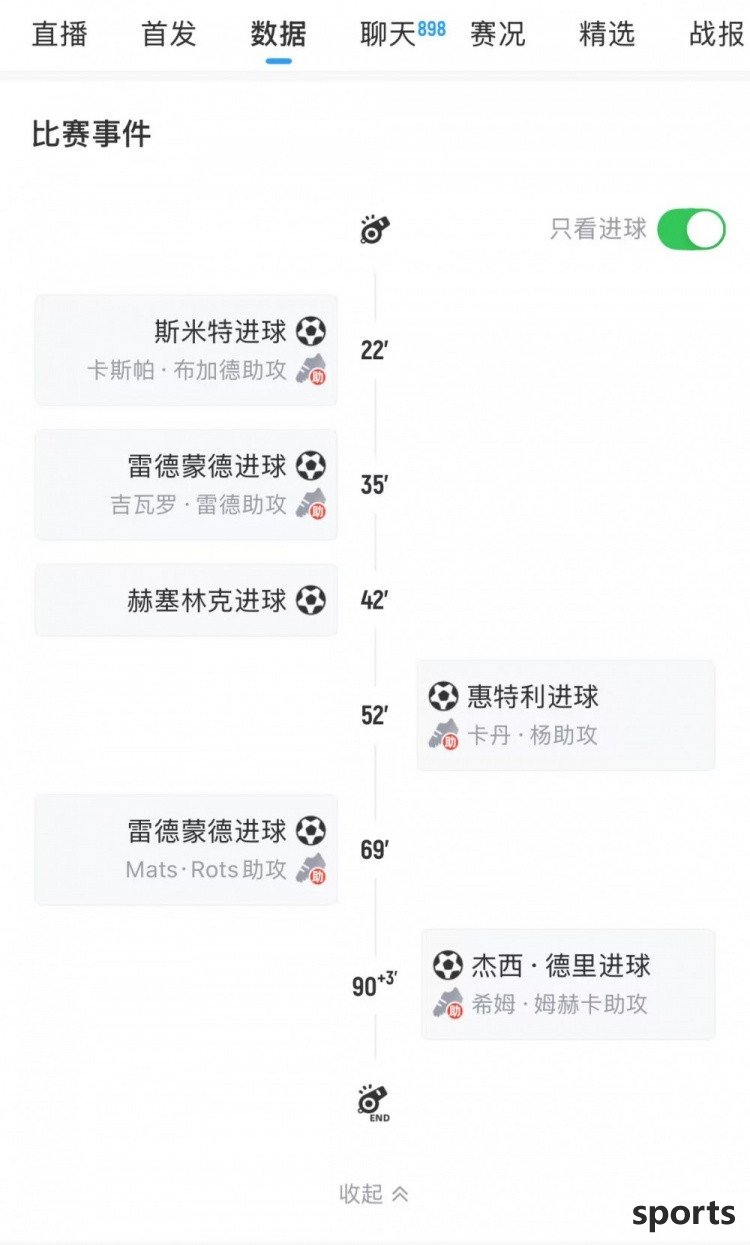The image size is (750, 1245).
Task: Collapse events with 收起
Action: tap(374, 1193)
